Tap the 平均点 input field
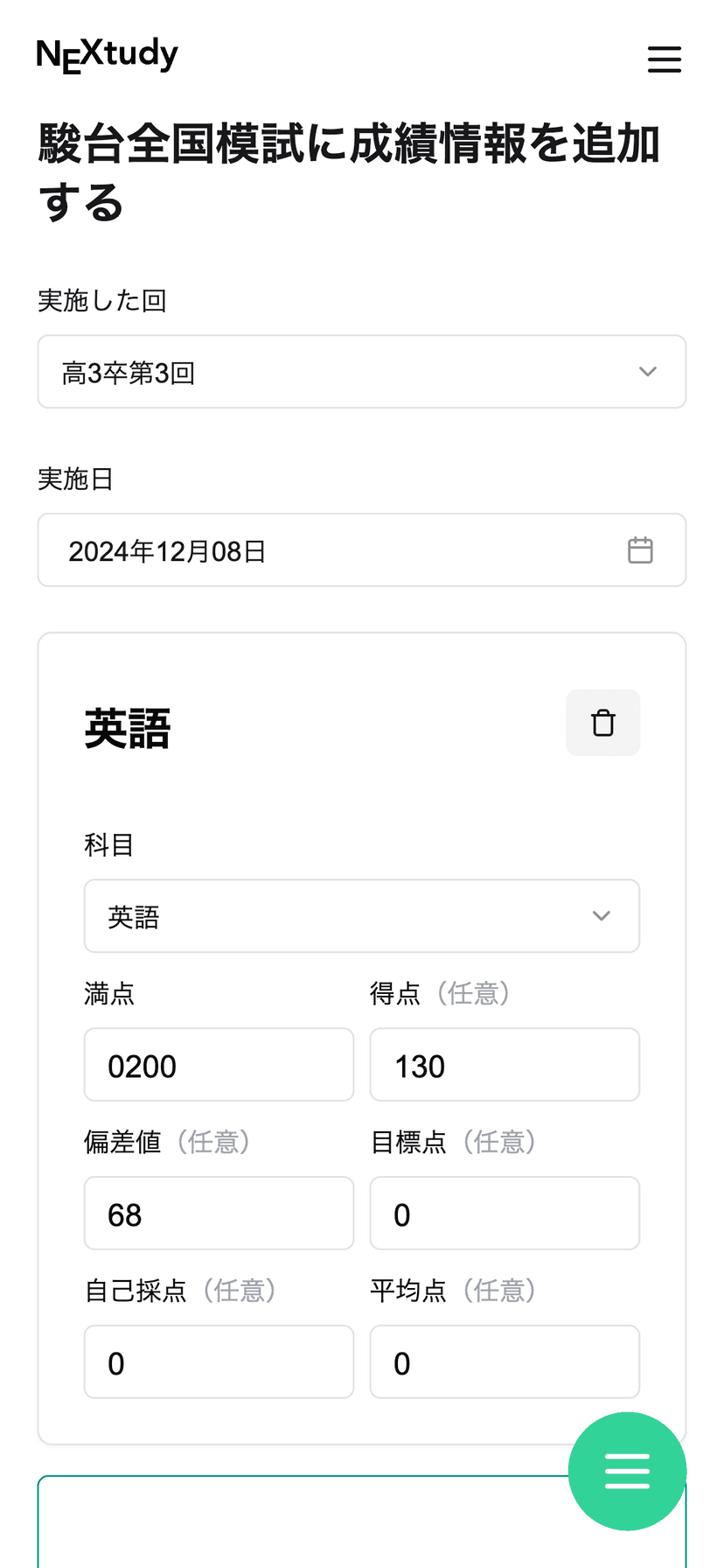The width and height of the screenshot is (724, 1568). pyautogui.click(x=505, y=1362)
